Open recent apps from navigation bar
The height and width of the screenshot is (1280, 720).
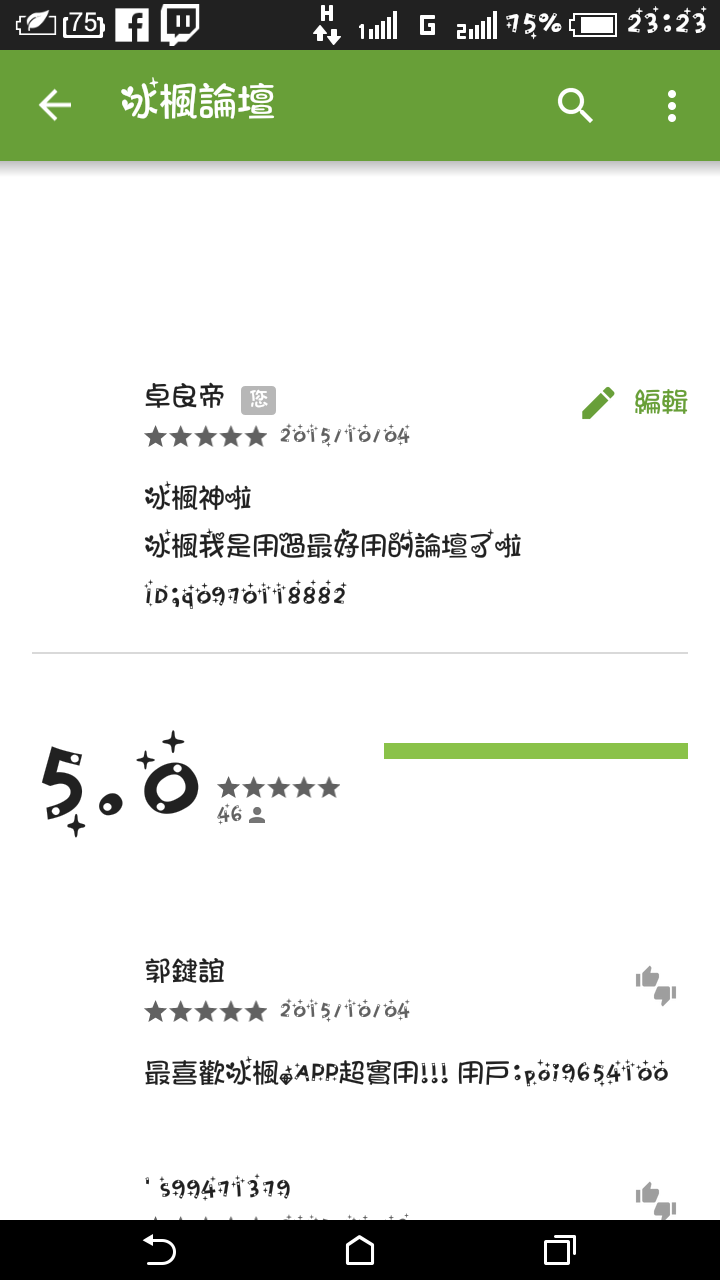[x=559, y=1250]
